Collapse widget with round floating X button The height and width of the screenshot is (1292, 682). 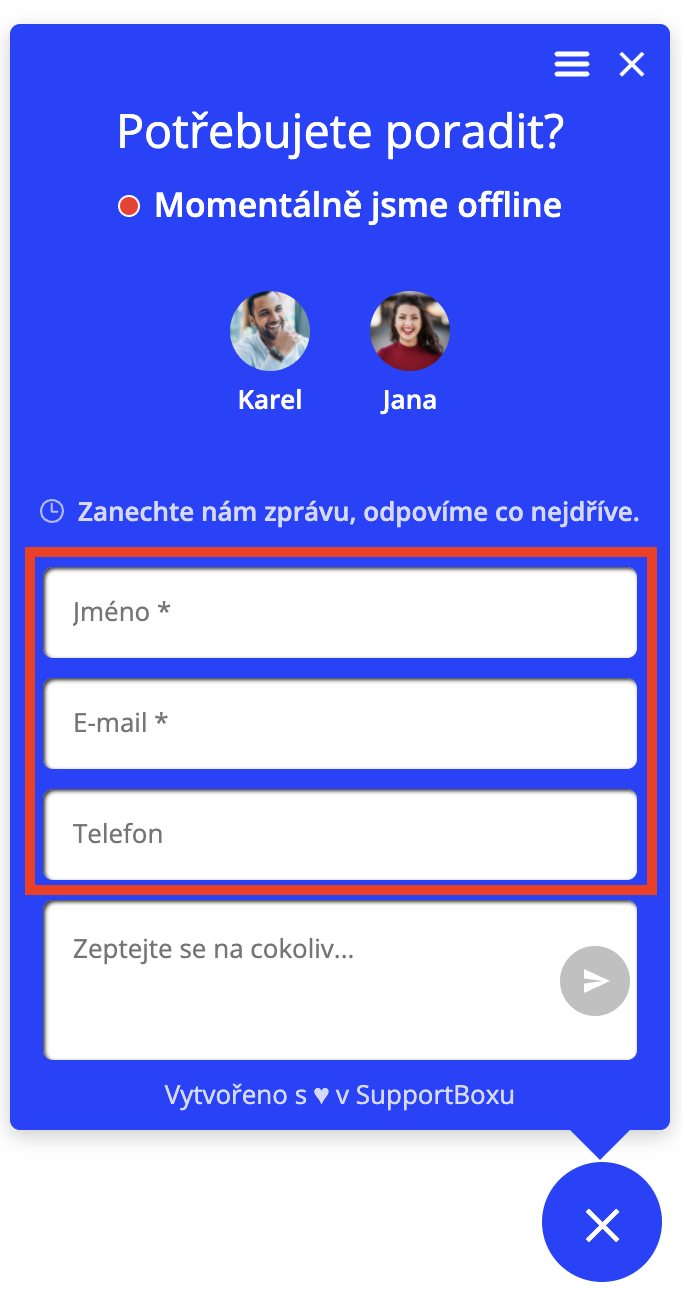602,1223
